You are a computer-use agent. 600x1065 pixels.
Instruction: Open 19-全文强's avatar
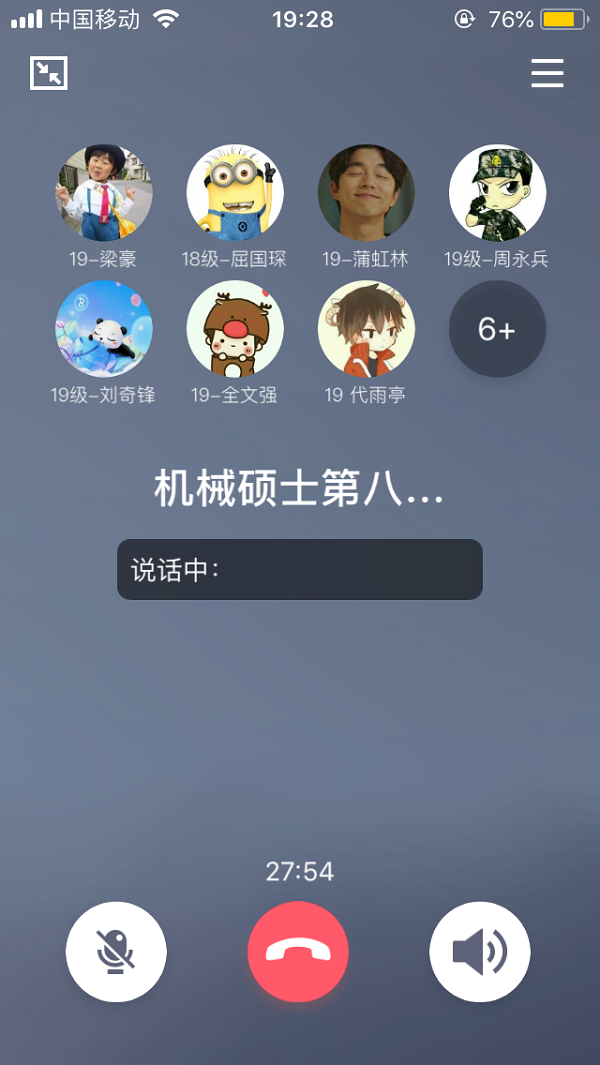tap(235, 329)
